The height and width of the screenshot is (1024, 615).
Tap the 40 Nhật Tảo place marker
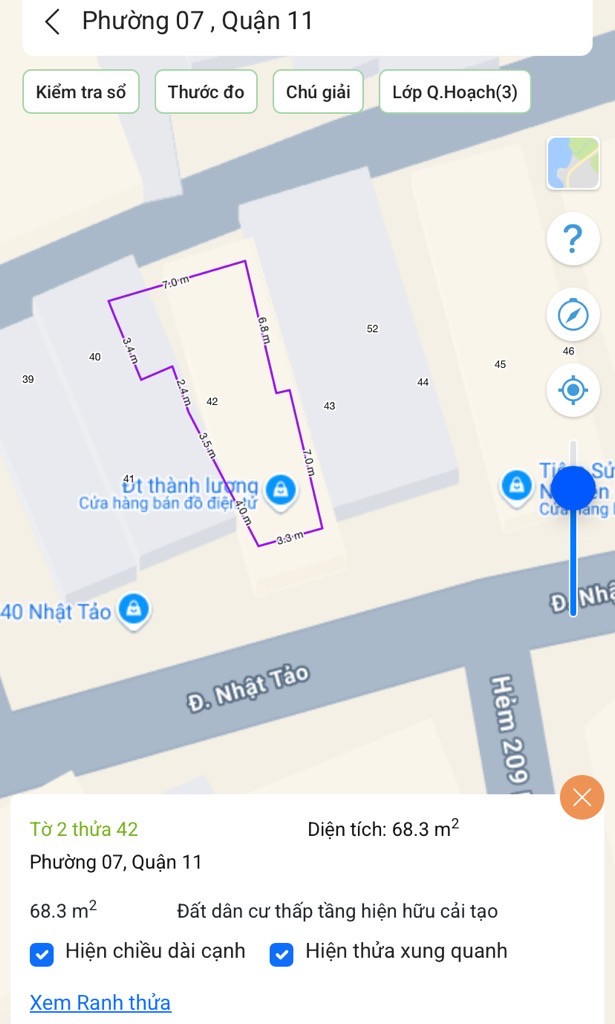(133, 609)
